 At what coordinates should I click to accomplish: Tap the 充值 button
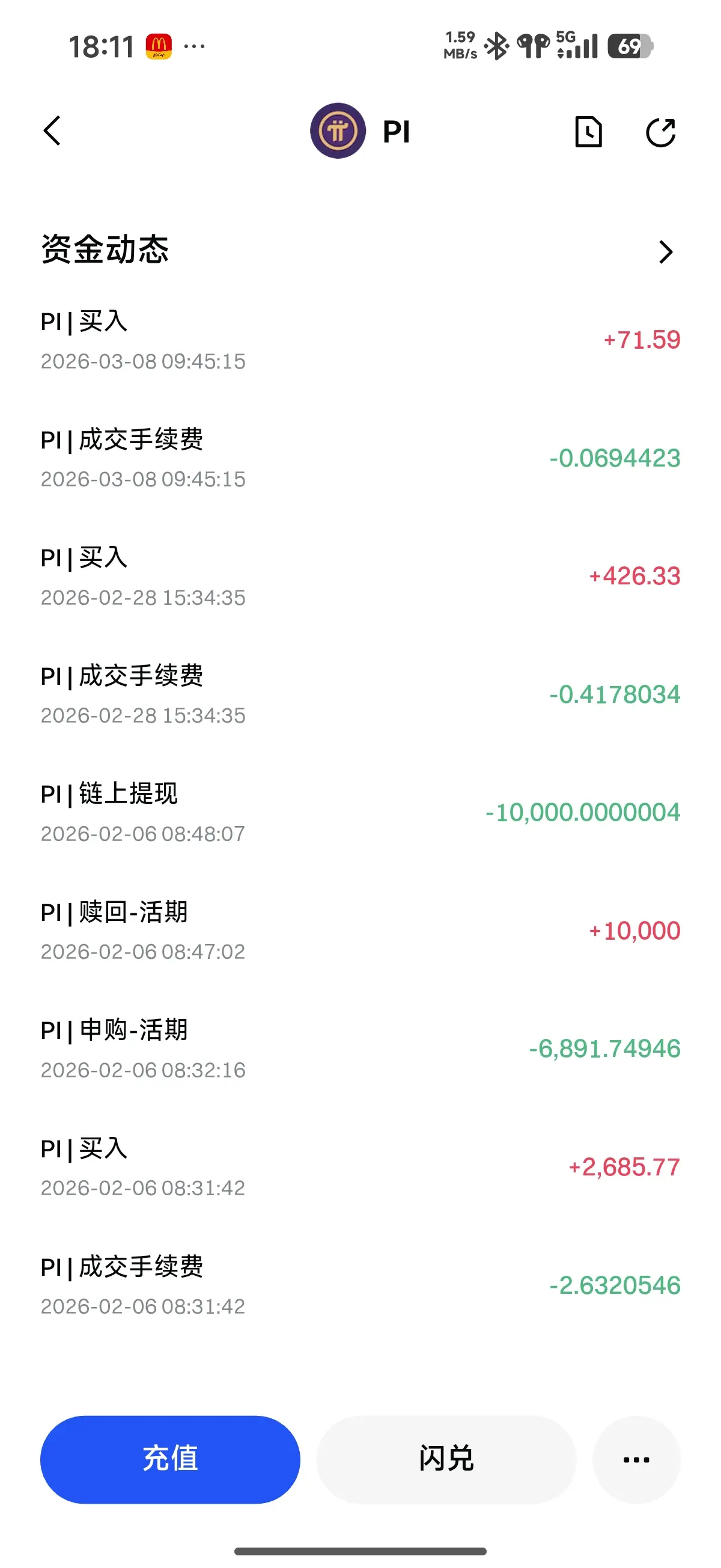point(170,1459)
